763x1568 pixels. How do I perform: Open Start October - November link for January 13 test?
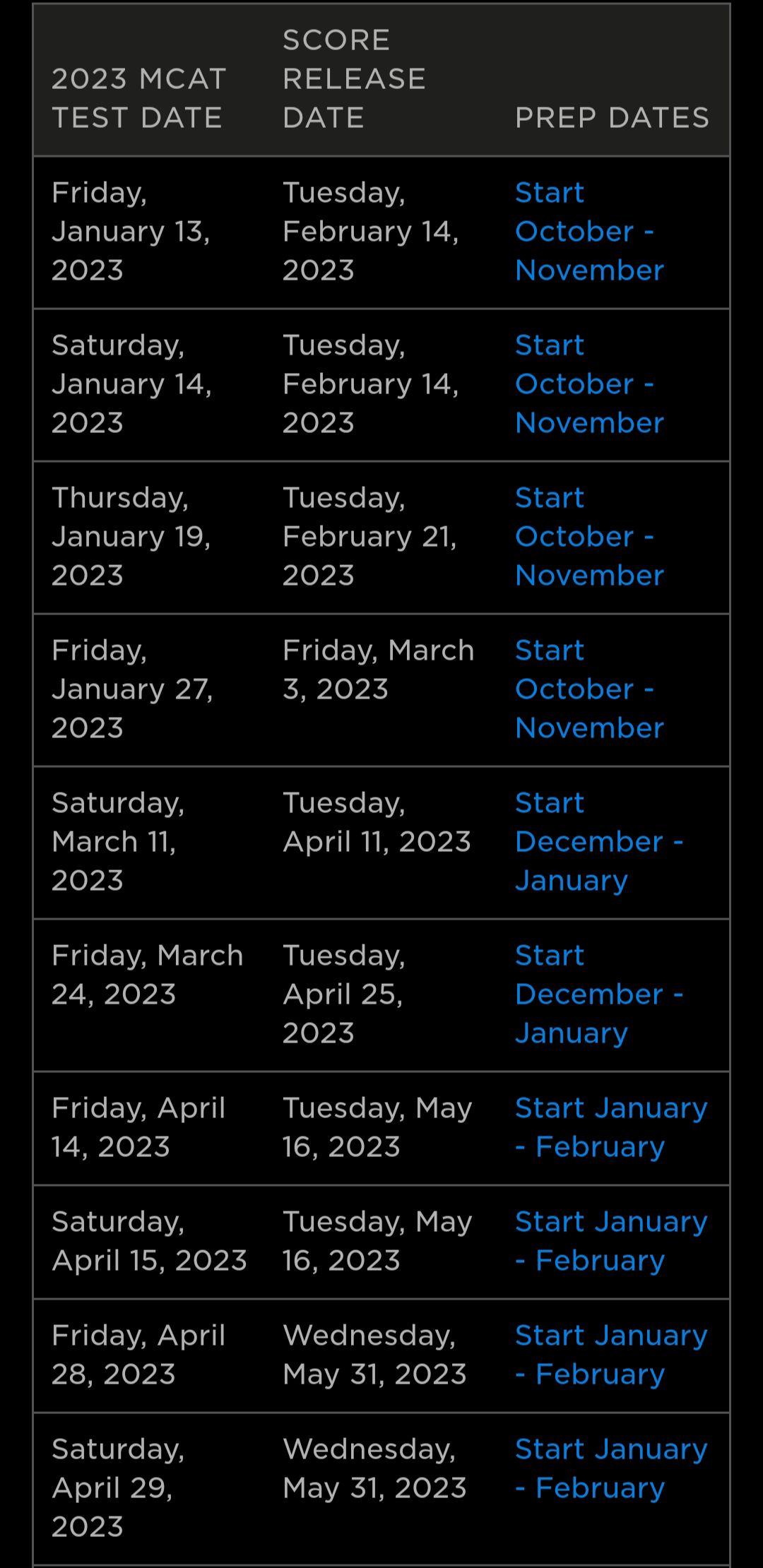tap(589, 232)
